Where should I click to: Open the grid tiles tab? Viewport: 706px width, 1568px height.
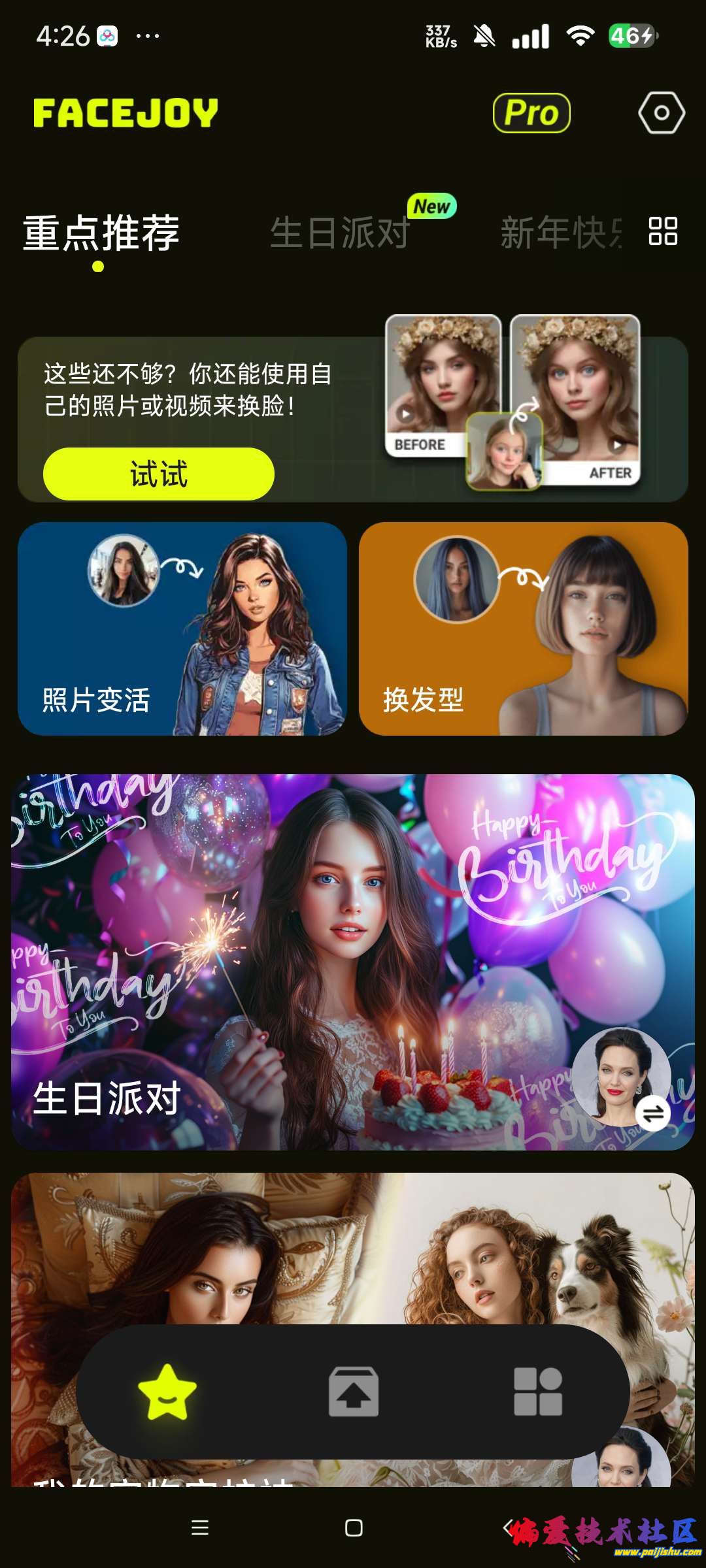[538, 1392]
